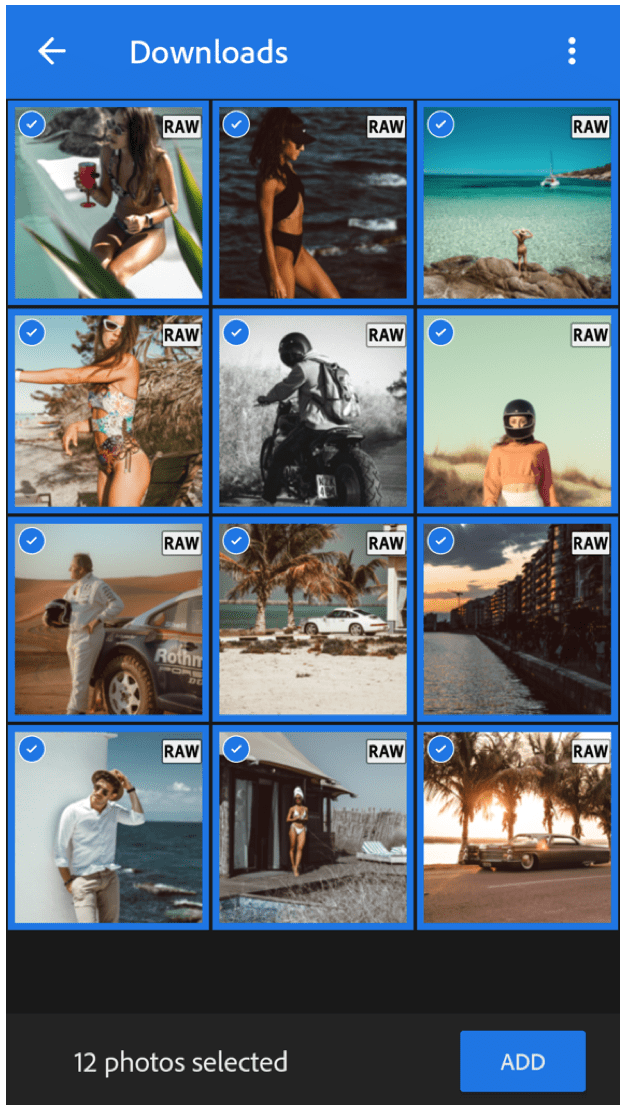The height and width of the screenshot is (1114, 630).
Task: Deselect the turquoise bay with sailboat photo
Action: [x=517, y=203]
